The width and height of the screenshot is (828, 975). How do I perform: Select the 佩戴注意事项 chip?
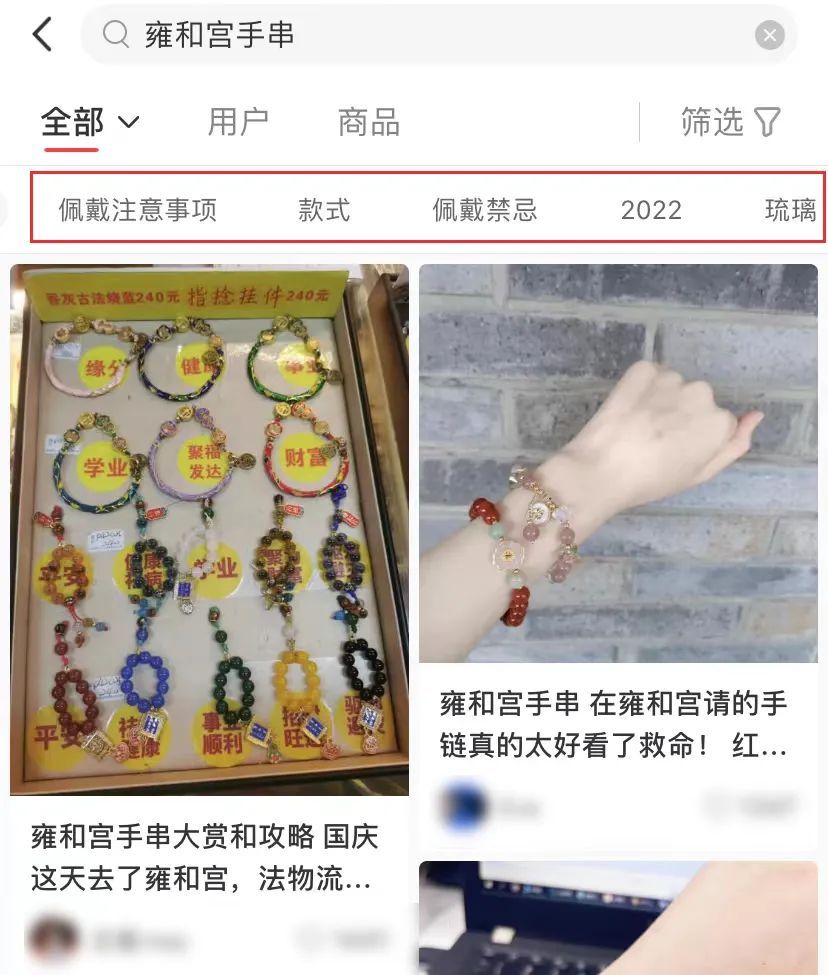[x=138, y=210]
